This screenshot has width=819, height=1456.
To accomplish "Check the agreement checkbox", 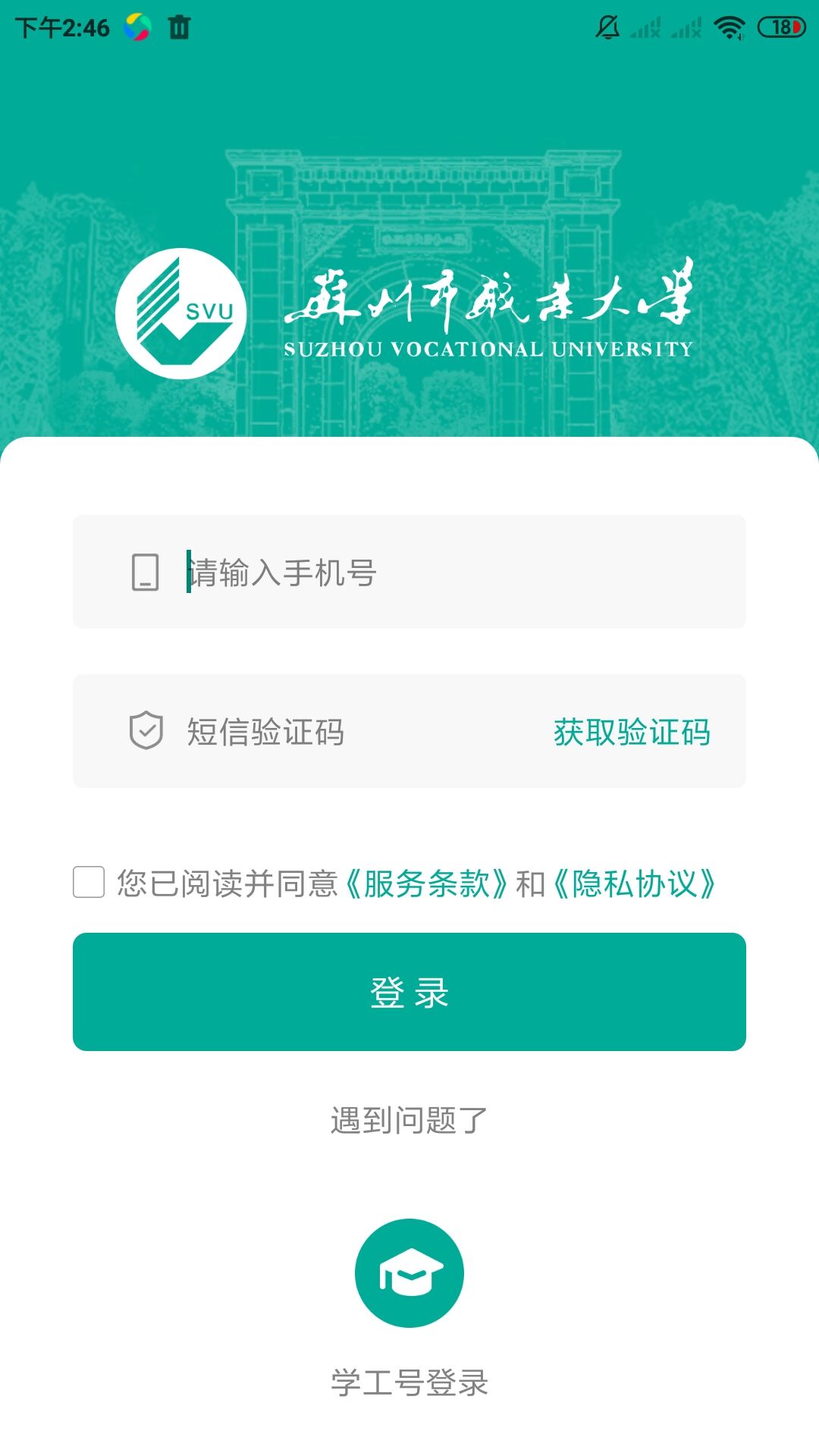I will point(89,883).
